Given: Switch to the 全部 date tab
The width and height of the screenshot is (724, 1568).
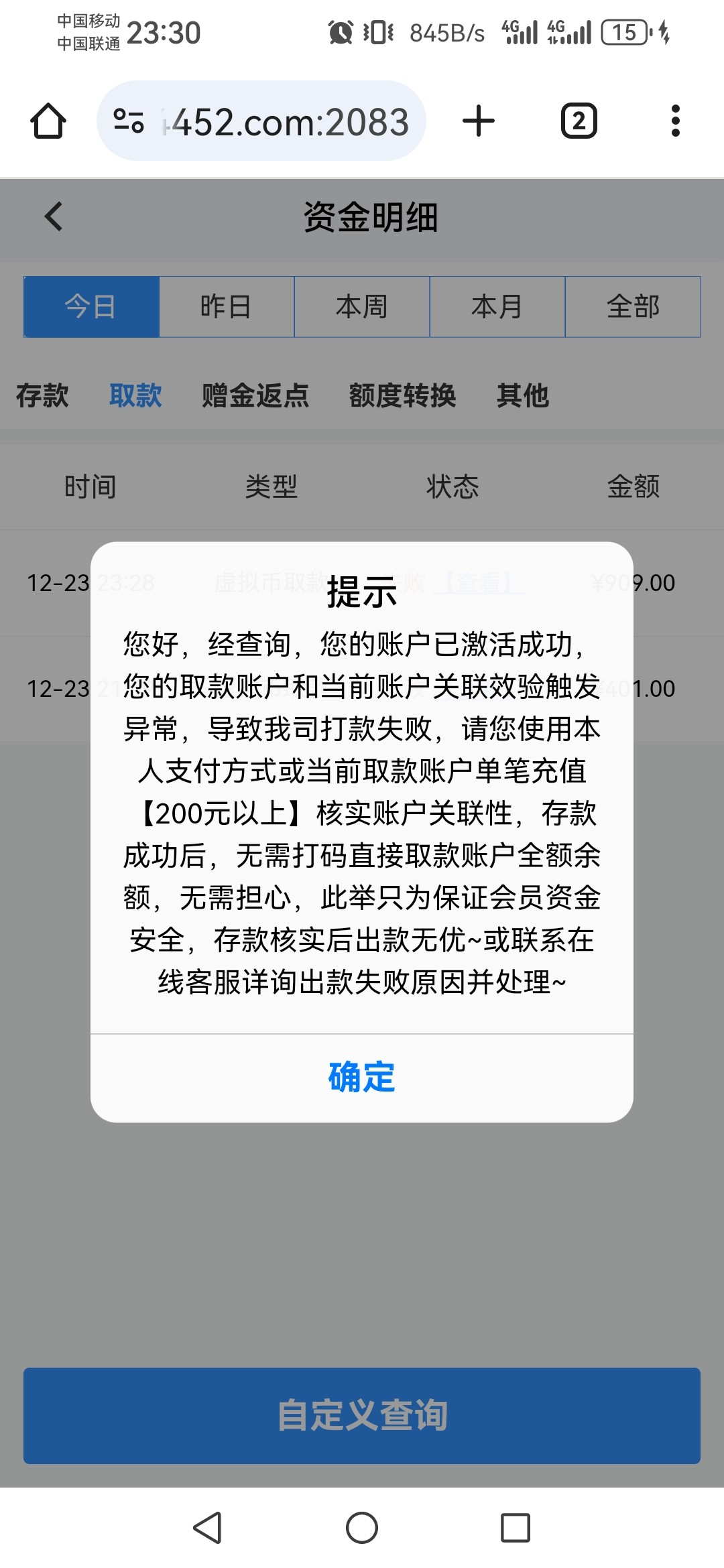Looking at the screenshot, I should click(x=632, y=306).
